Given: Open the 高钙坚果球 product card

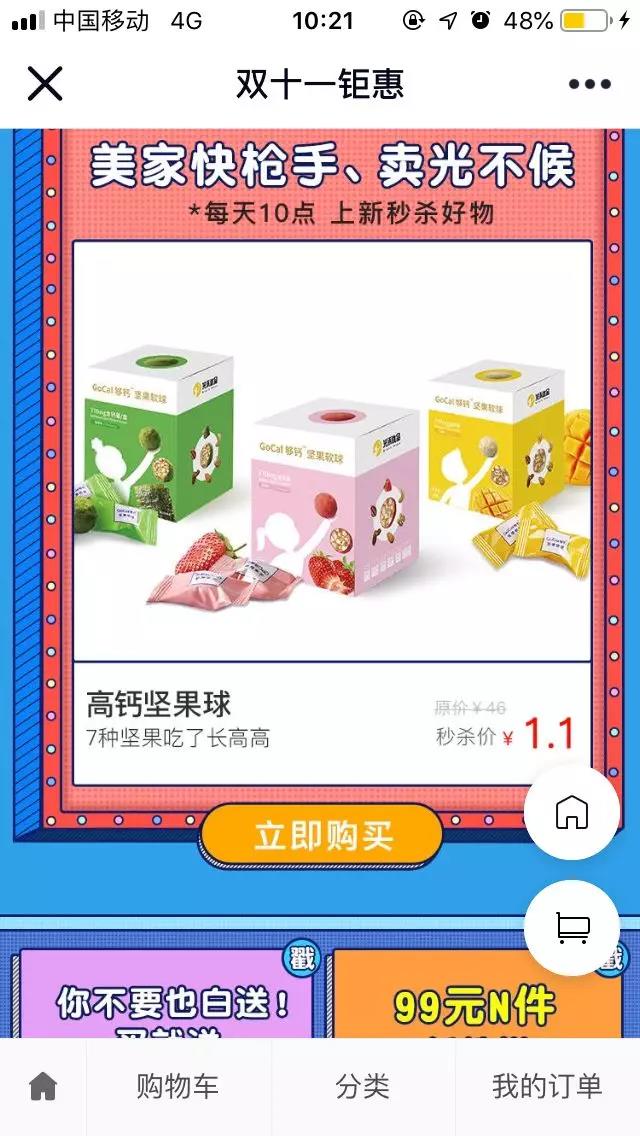Looking at the screenshot, I should pyautogui.click(x=332, y=513).
